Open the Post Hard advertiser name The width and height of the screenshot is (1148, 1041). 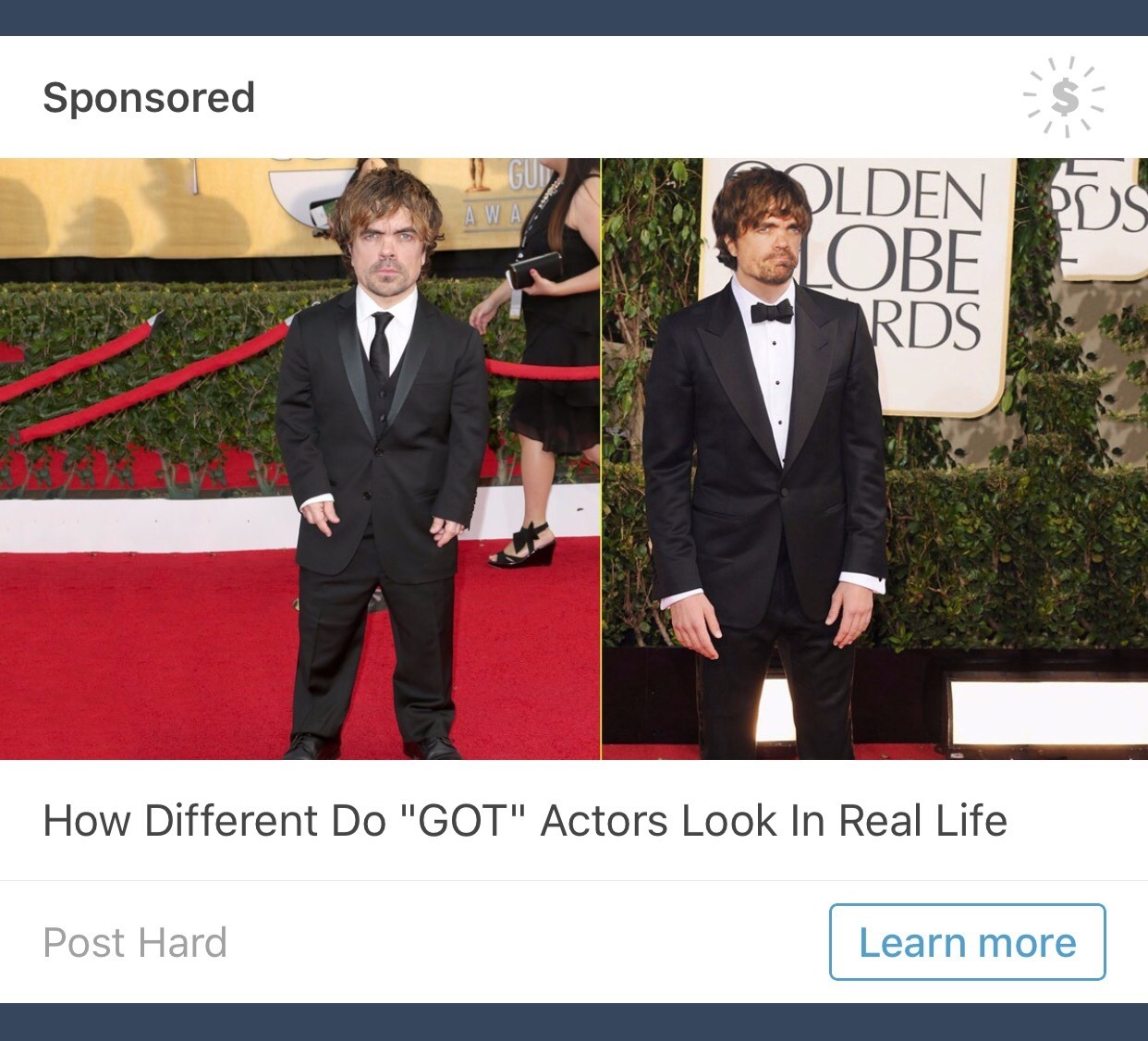coord(135,943)
